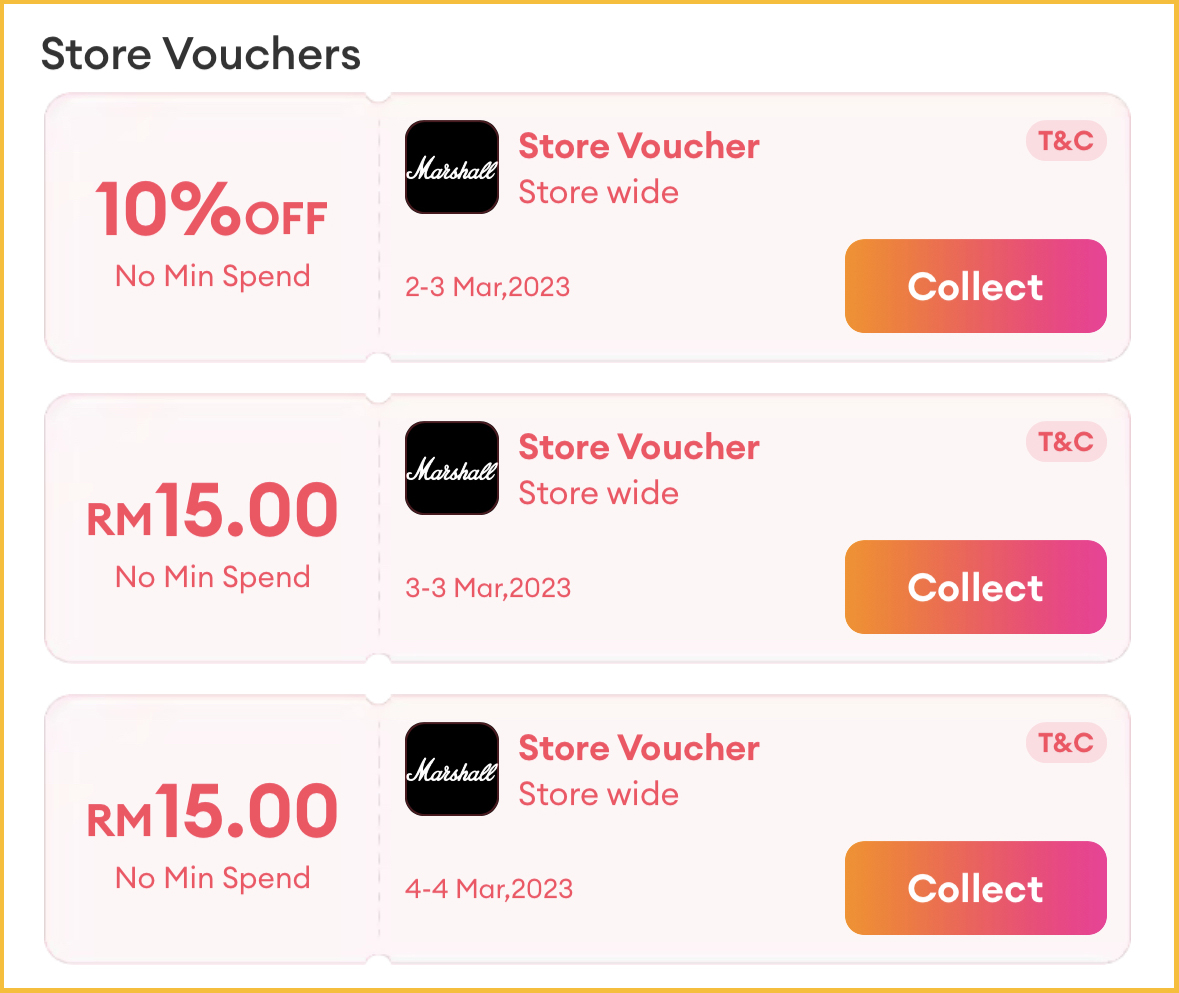Collect the RM15.00 voucher dated 3-3 Mar
The width and height of the screenshot is (1179, 993).
click(975, 587)
